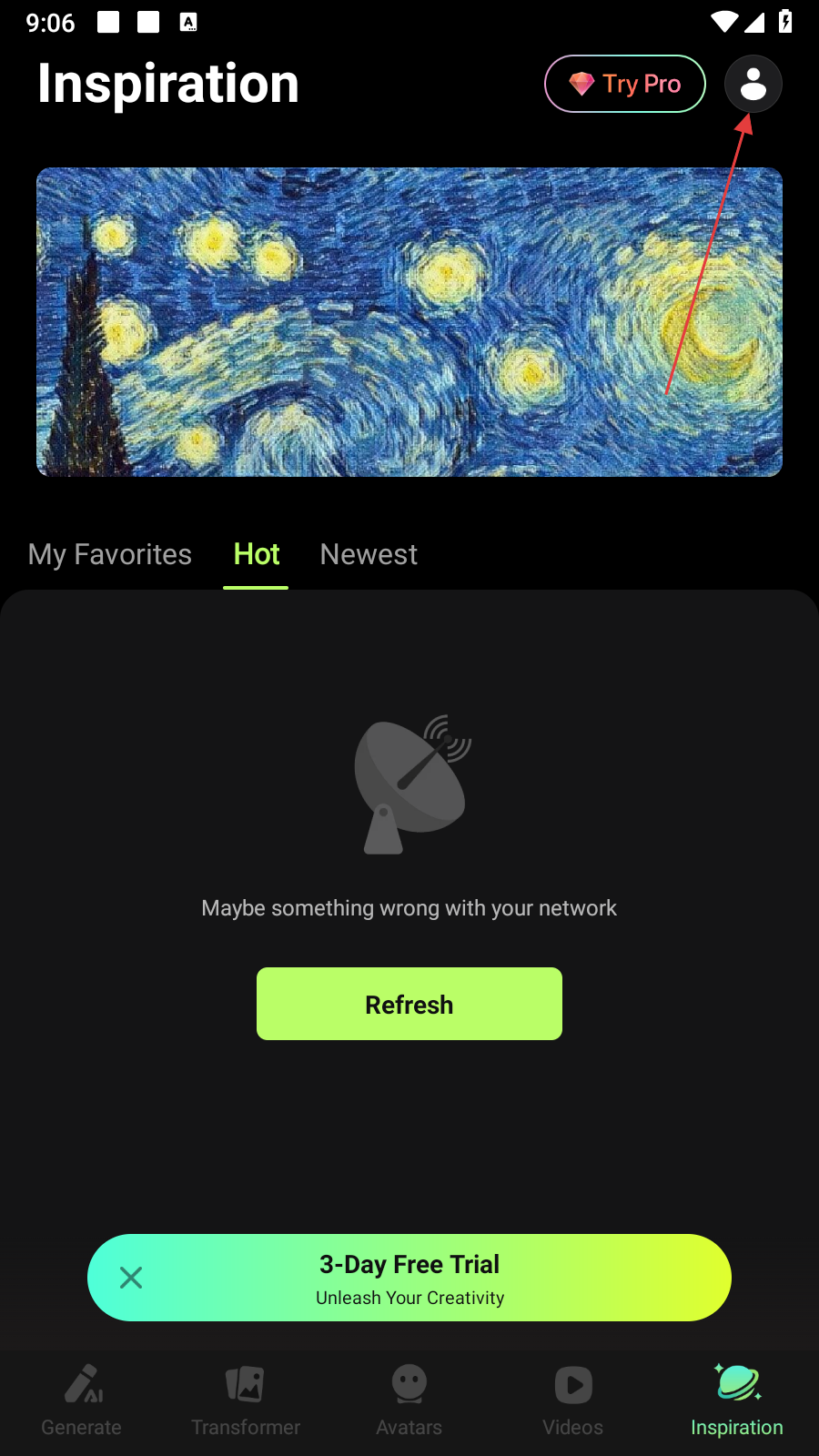Switch to the Avatars tab

coord(409,1401)
